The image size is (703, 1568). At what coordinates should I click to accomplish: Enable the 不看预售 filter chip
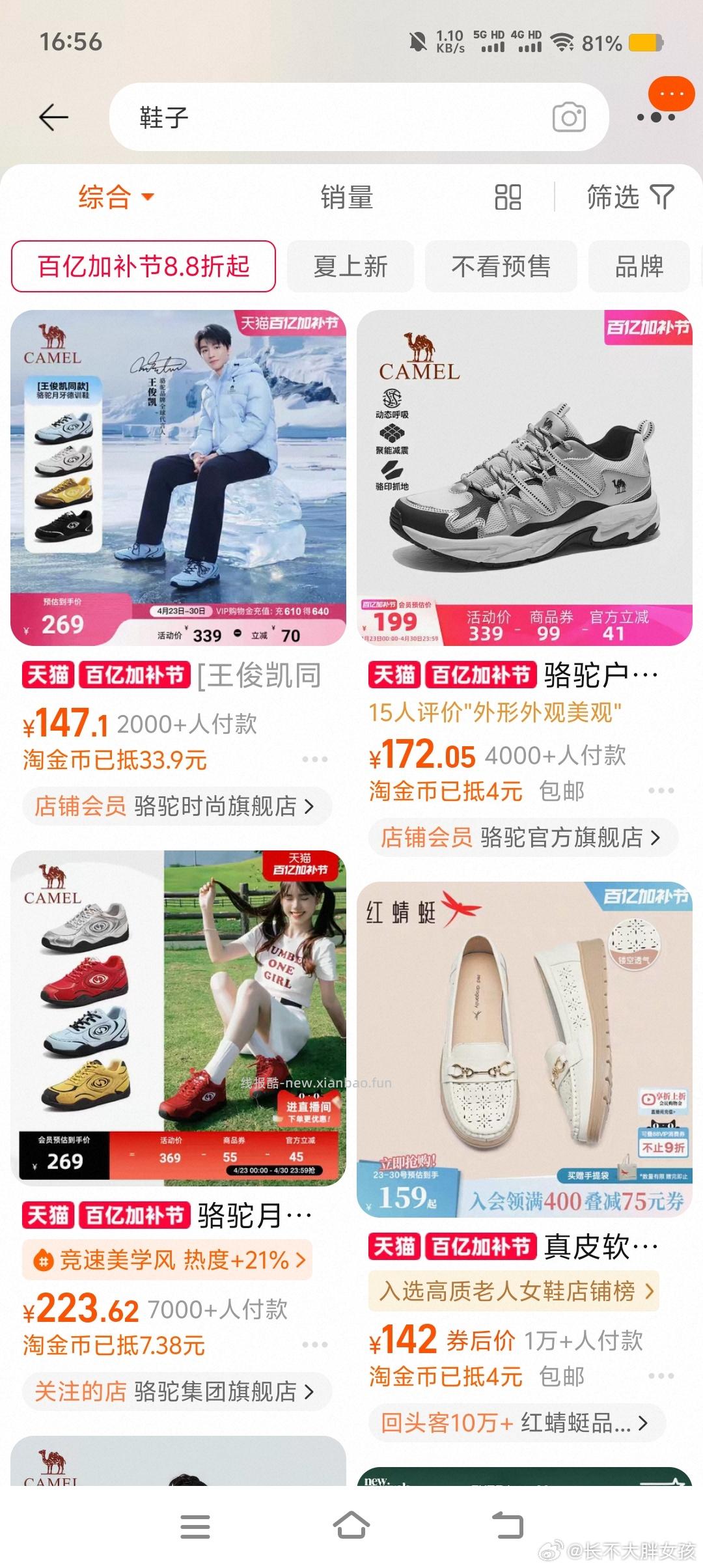coord(501,266)
